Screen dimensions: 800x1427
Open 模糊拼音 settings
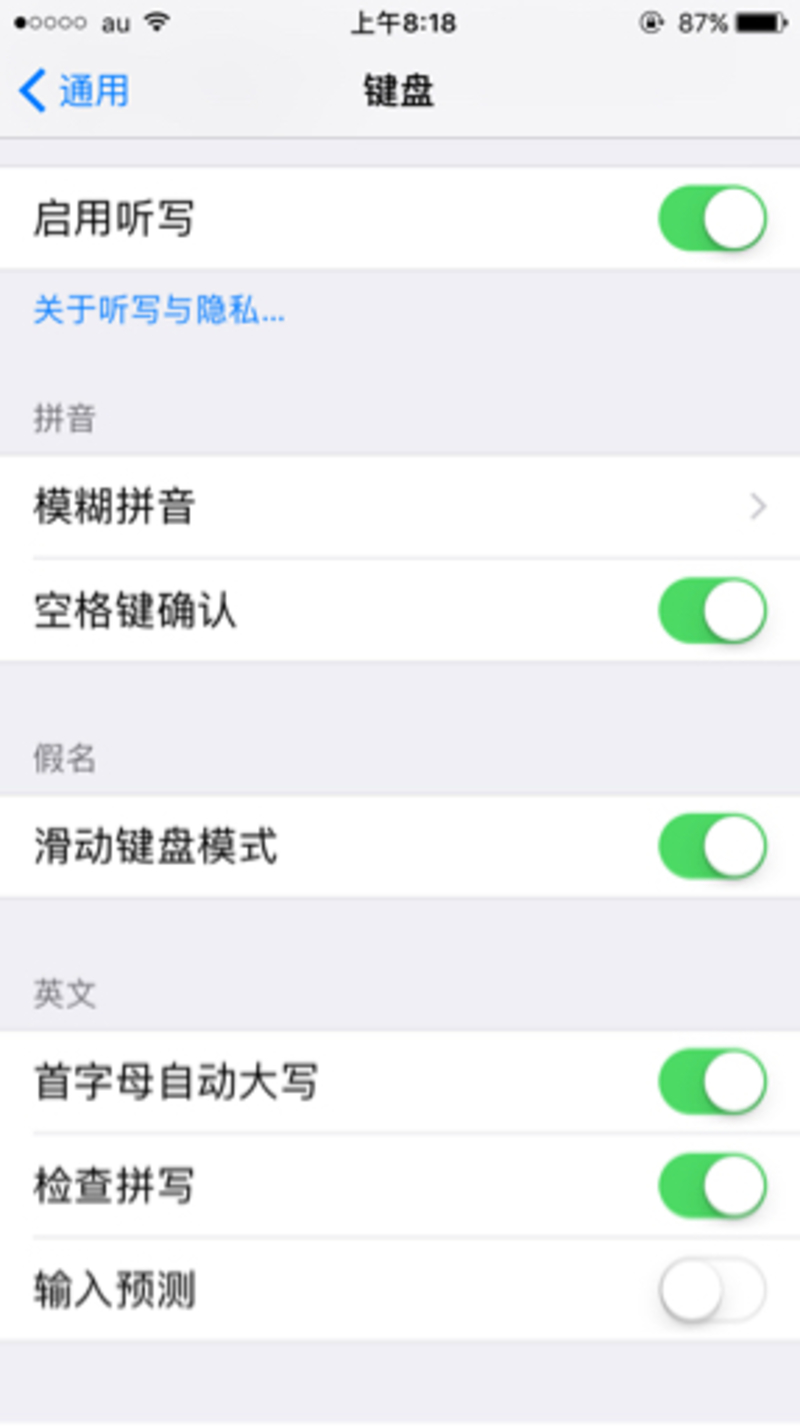tap(400, 507)
